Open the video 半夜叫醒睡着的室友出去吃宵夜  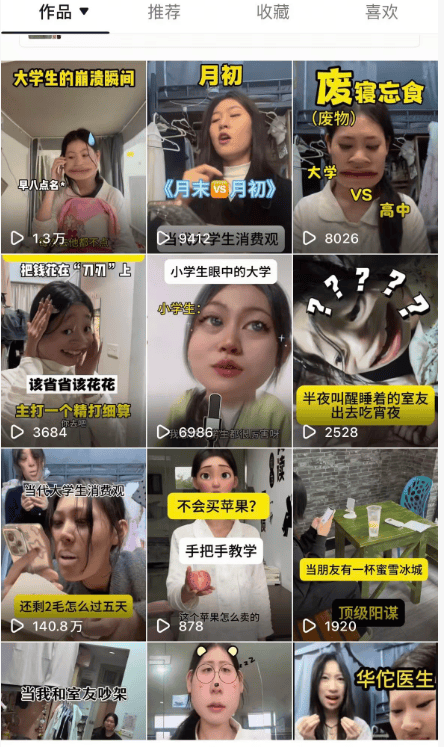pos(365,351)
